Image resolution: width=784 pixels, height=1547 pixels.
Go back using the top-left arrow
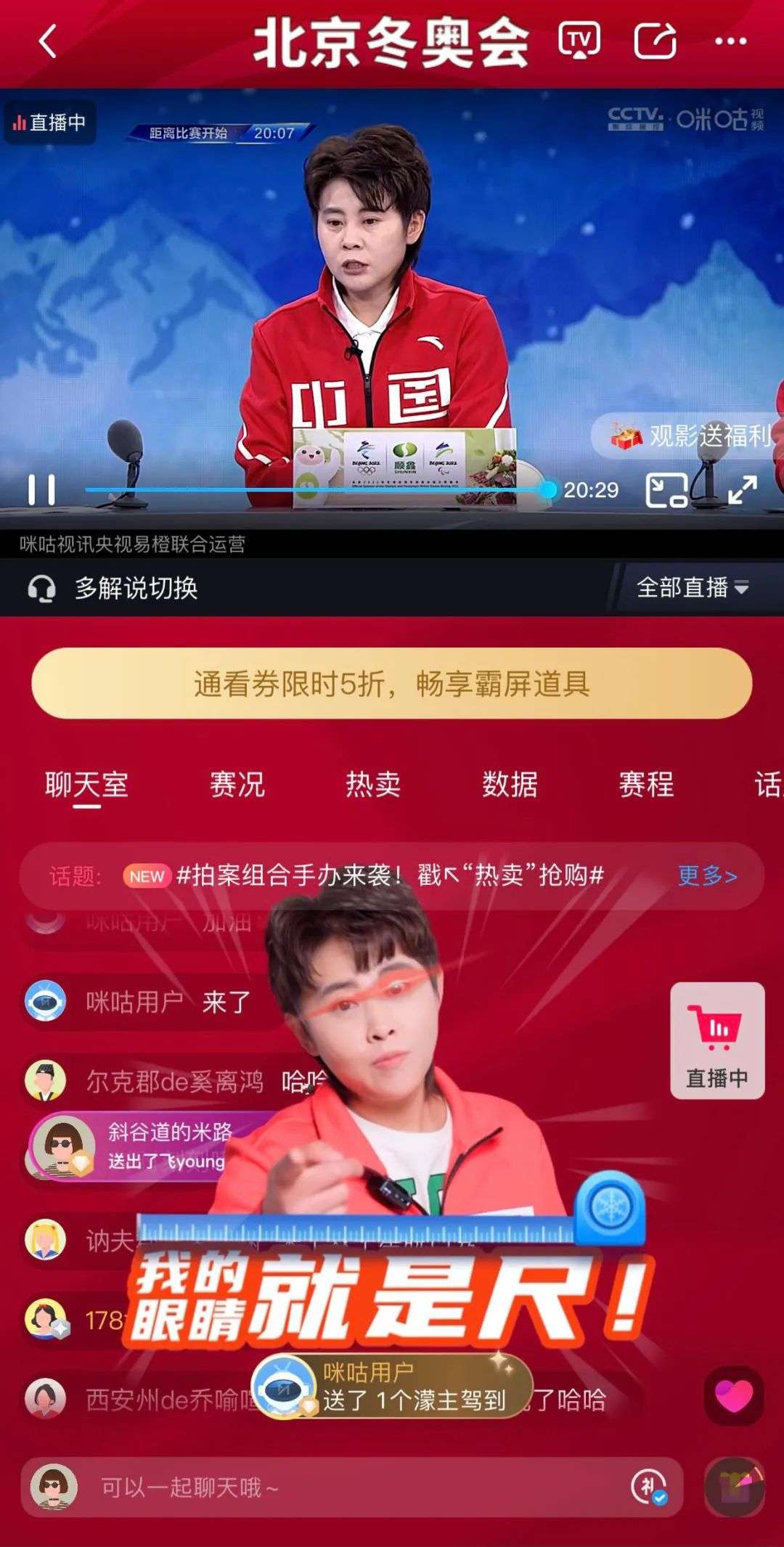tap(48, 41)
